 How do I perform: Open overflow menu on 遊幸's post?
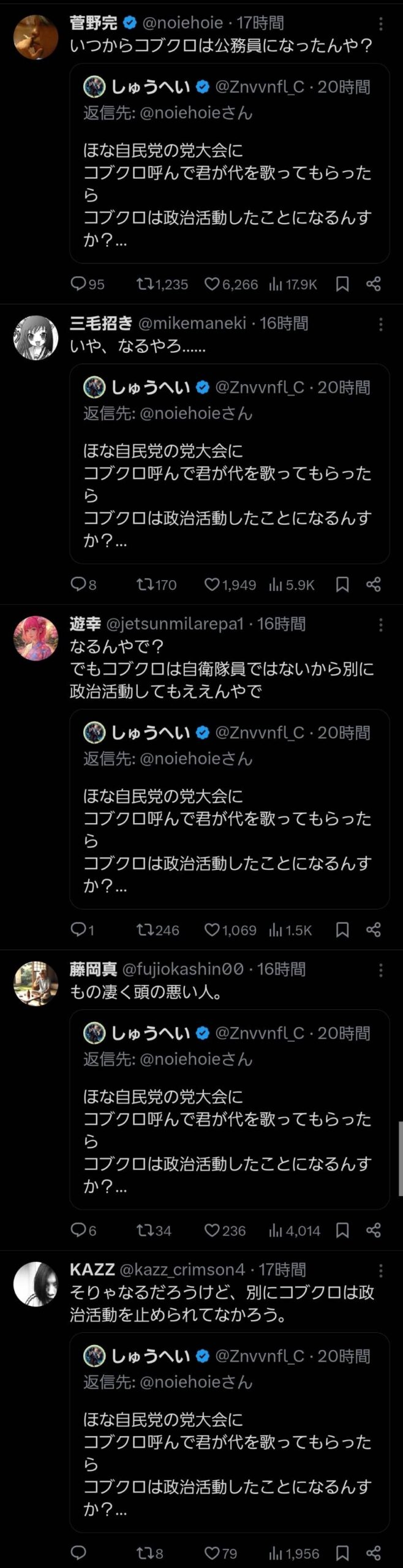click(x=381, y=624)
